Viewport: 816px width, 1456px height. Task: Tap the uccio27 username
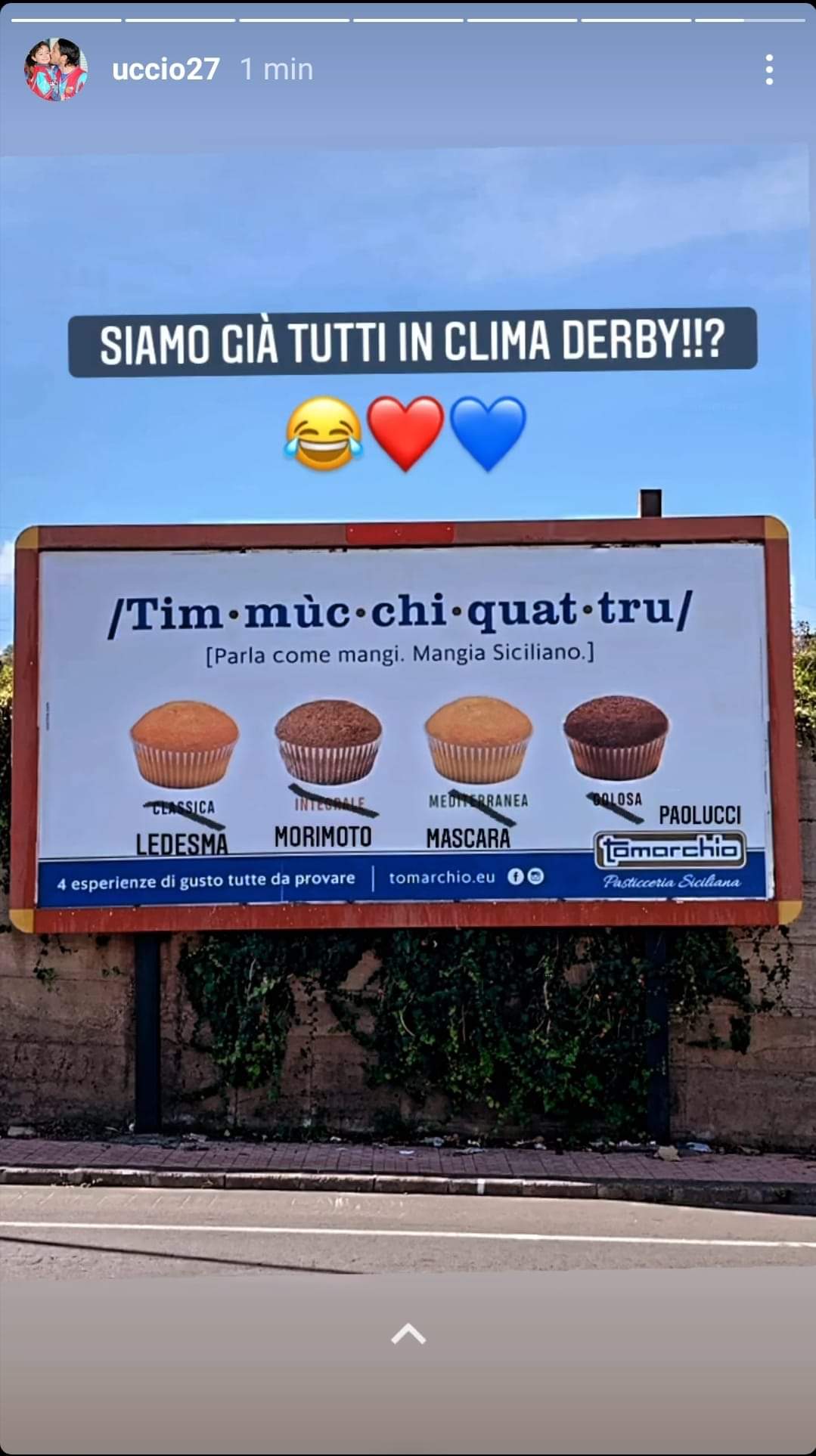coord(166,70)
